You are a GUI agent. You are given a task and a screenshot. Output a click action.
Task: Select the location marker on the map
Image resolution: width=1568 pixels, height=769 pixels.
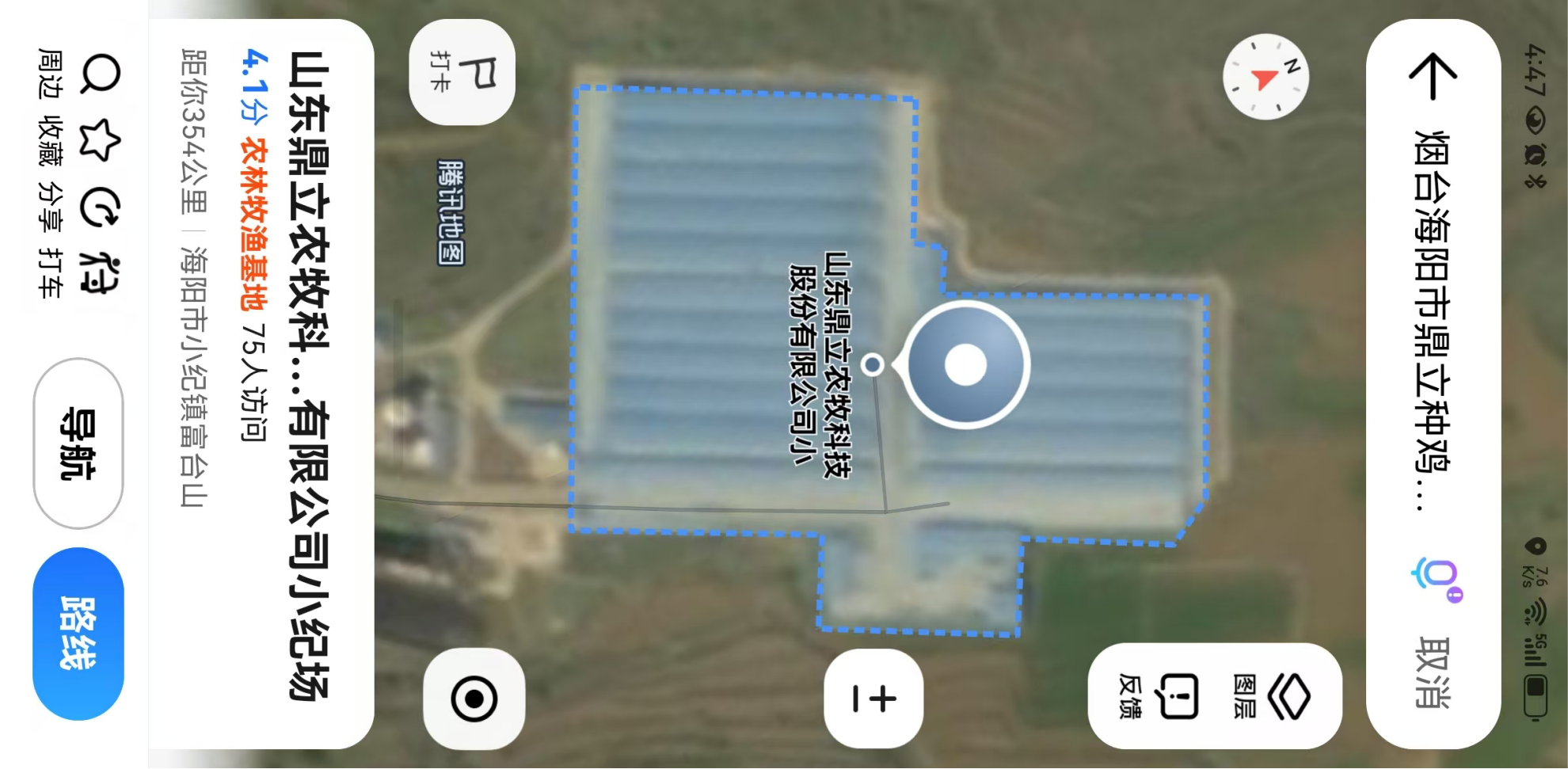click(965, 365)
